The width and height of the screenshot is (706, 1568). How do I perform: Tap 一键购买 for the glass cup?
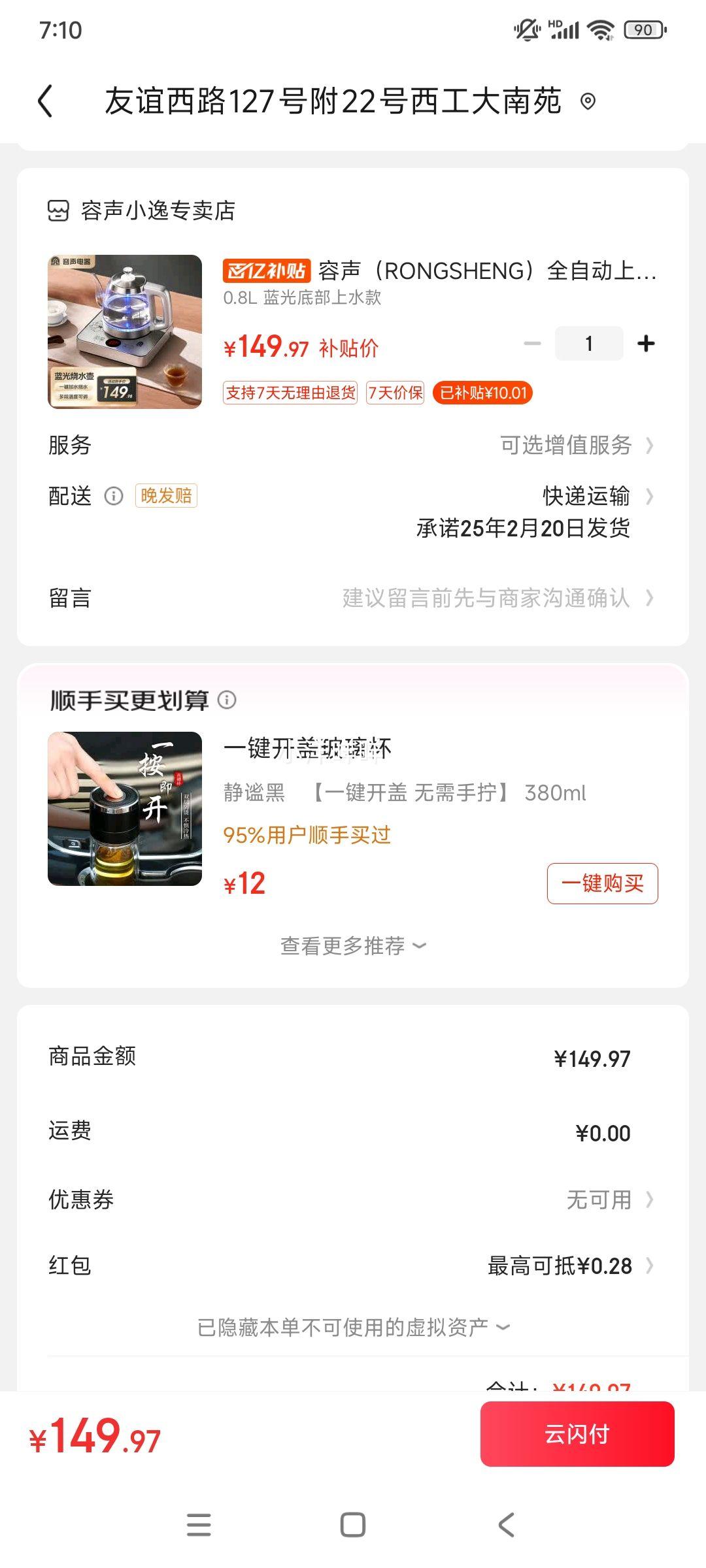pos(602,884)
